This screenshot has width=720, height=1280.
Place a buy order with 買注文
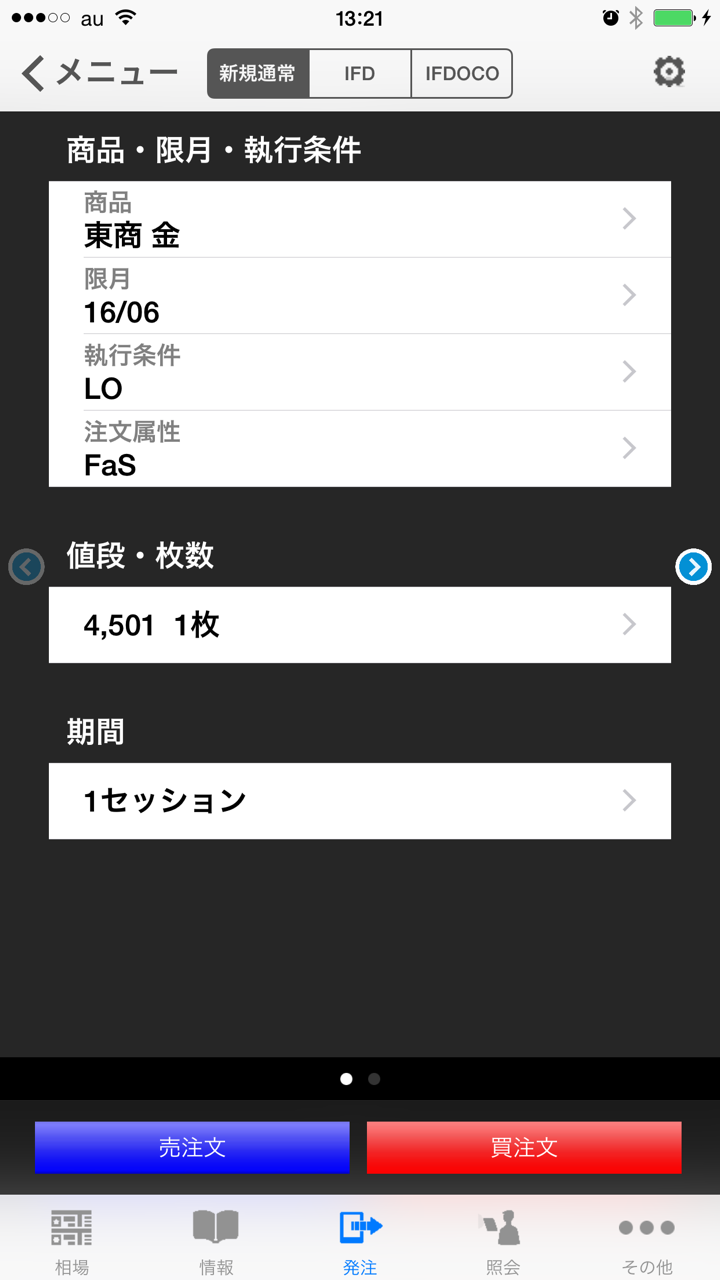click(x=524, y=1147)
